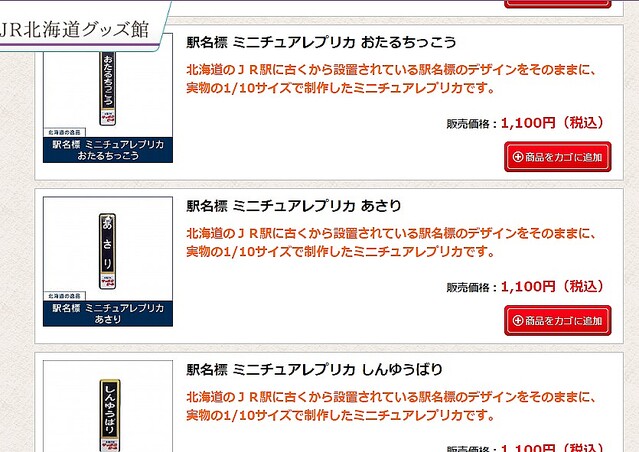The width and height of the screenshot is (639, 452).
Task: Open あさり product image
Action: [108, 260]
